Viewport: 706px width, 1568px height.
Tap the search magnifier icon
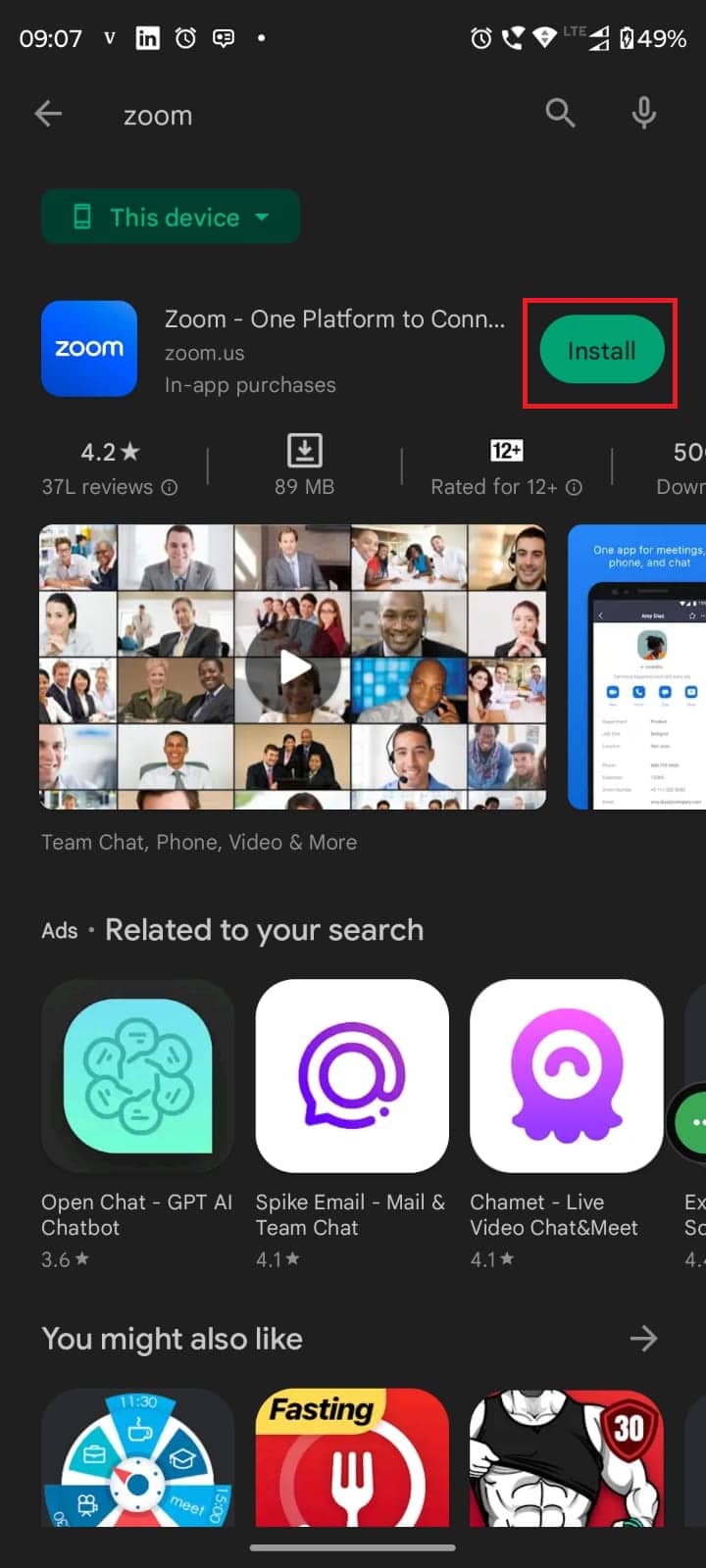[x=560, y=114]
